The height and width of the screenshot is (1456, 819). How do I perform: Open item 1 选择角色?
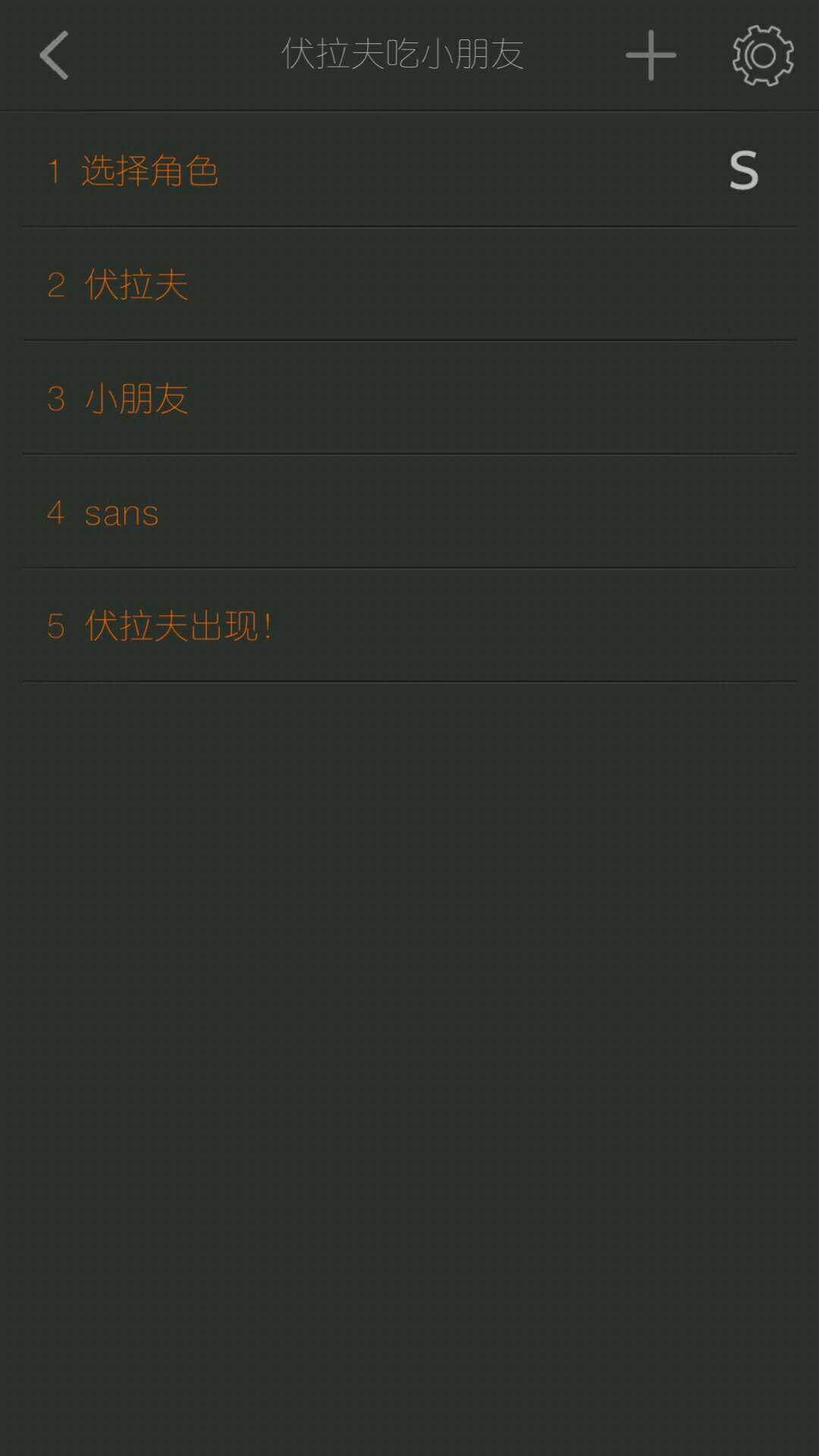coord(303,170)
